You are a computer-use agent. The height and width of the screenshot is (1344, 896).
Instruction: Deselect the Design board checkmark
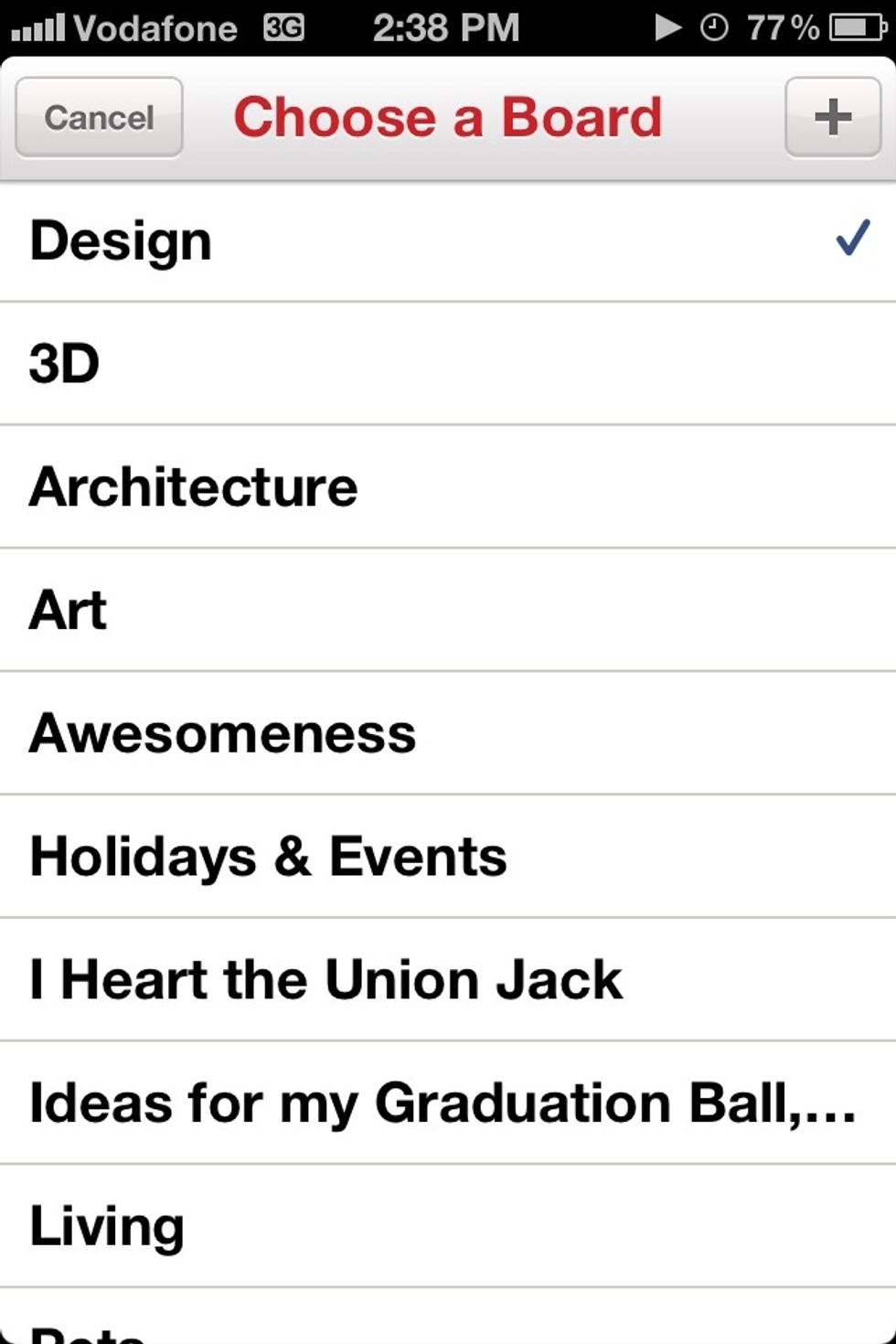point(850,240)
